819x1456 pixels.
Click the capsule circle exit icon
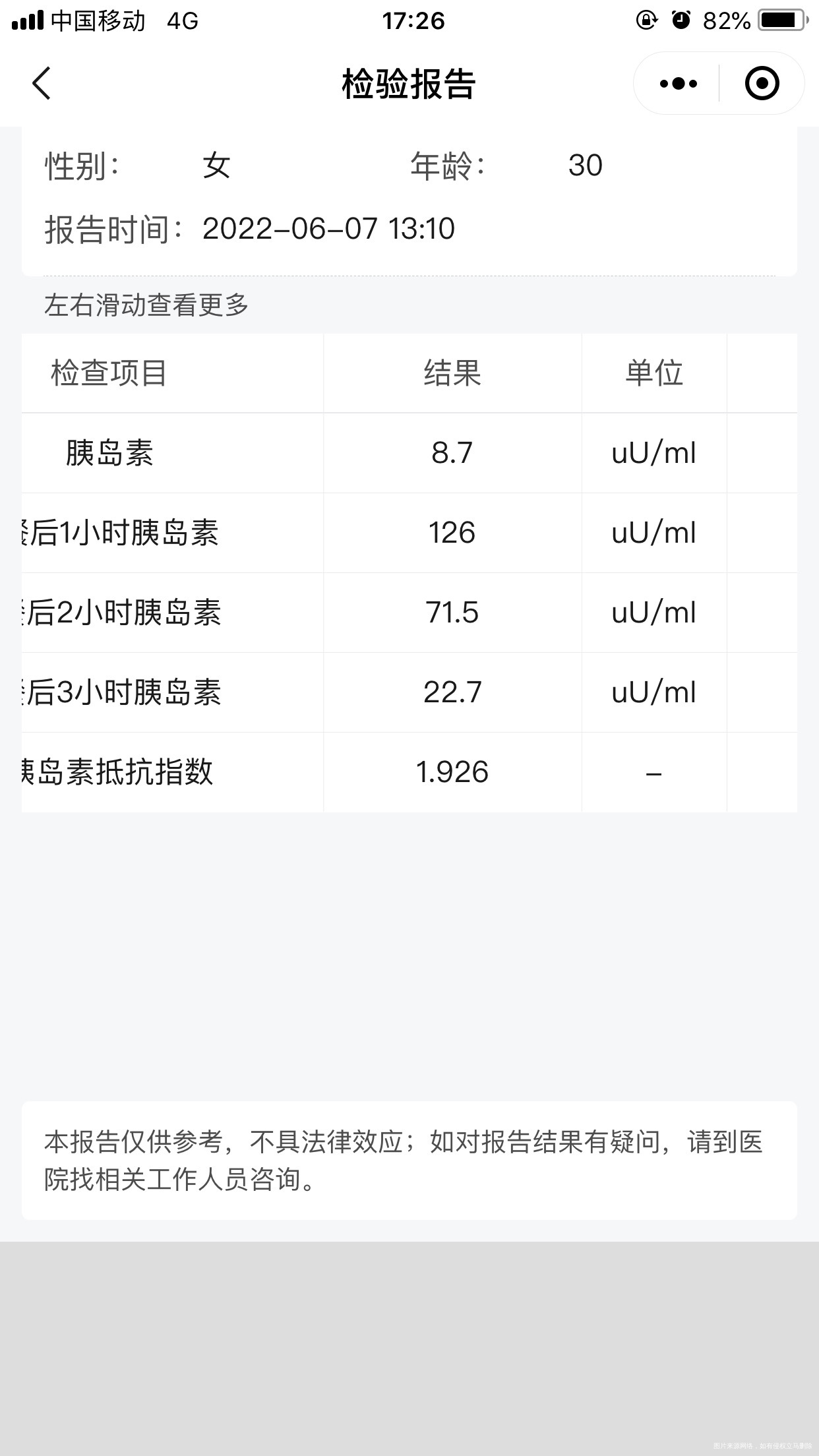(x=762, y=83)
